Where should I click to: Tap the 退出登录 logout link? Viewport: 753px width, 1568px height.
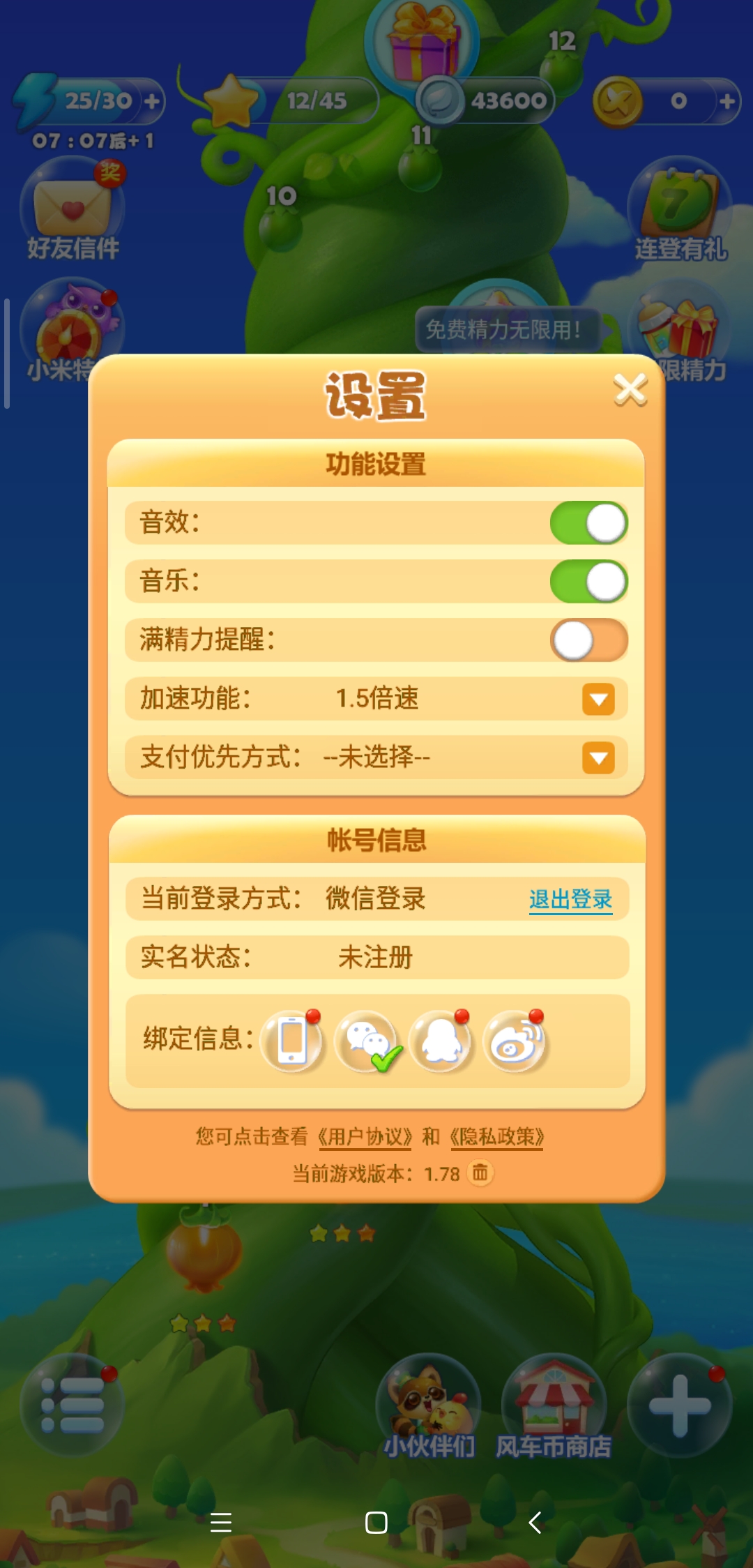[x=572, y=900]
